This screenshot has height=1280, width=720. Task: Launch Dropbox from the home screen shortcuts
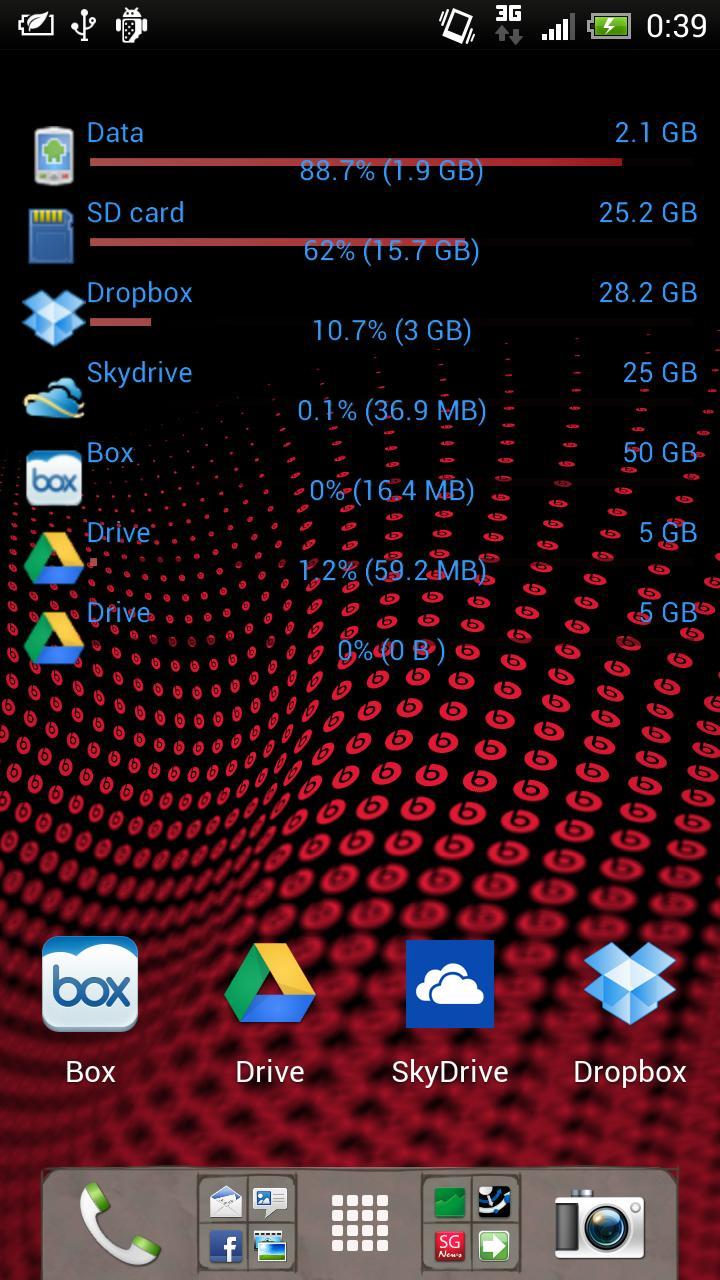point(629,985)
